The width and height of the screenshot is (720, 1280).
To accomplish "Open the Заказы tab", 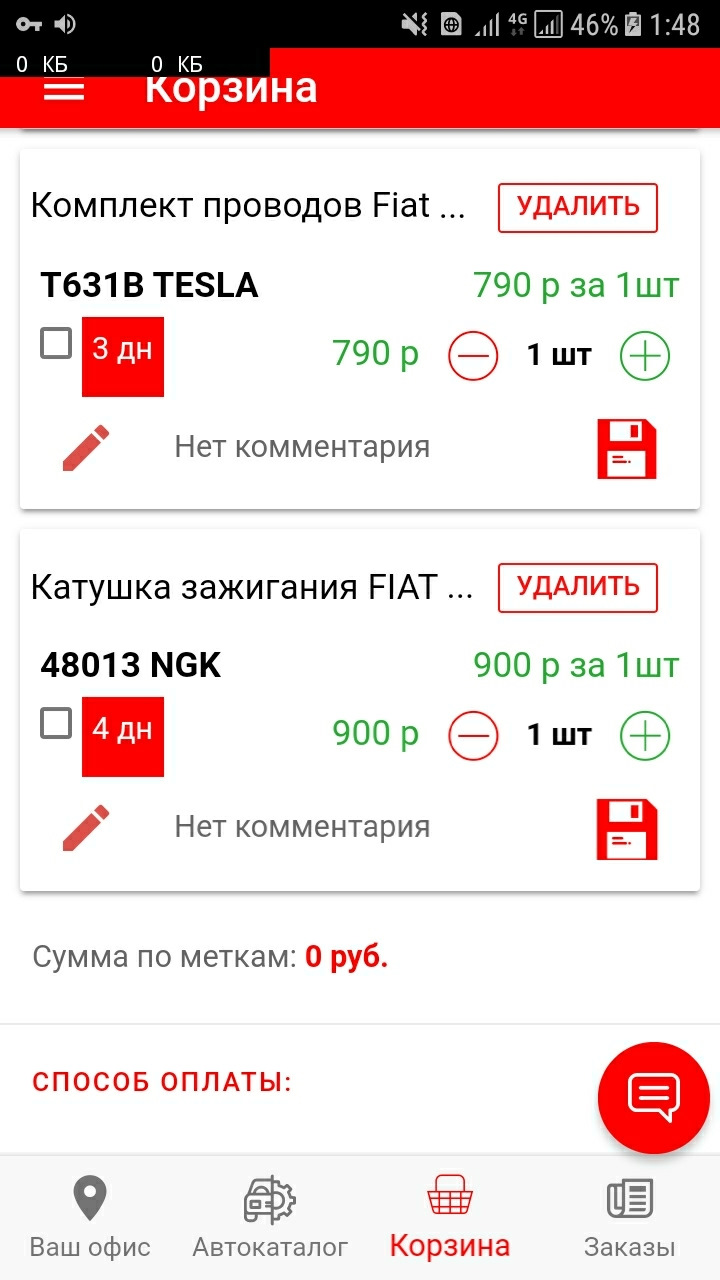I will 630,1218.
